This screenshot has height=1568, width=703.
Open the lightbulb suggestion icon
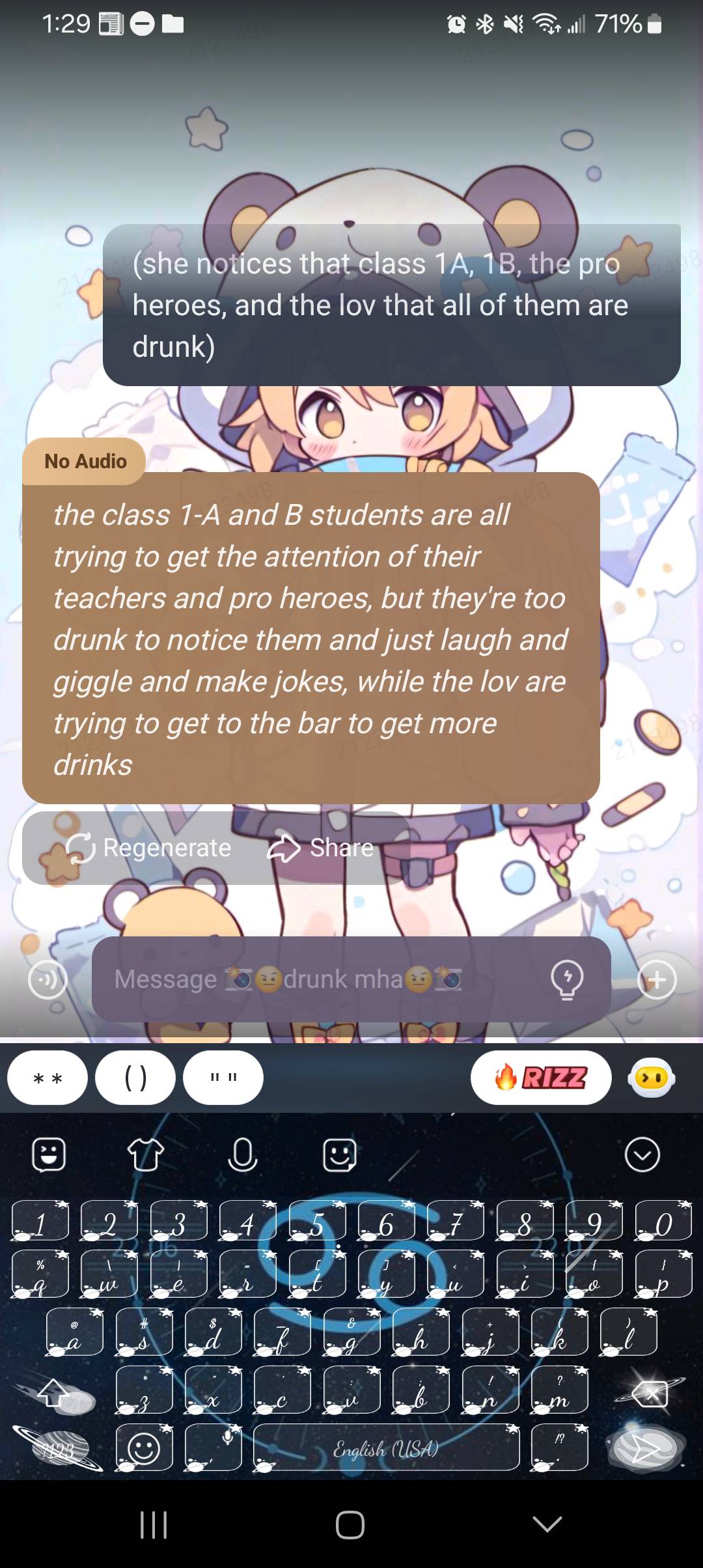[x=567, y=979]
